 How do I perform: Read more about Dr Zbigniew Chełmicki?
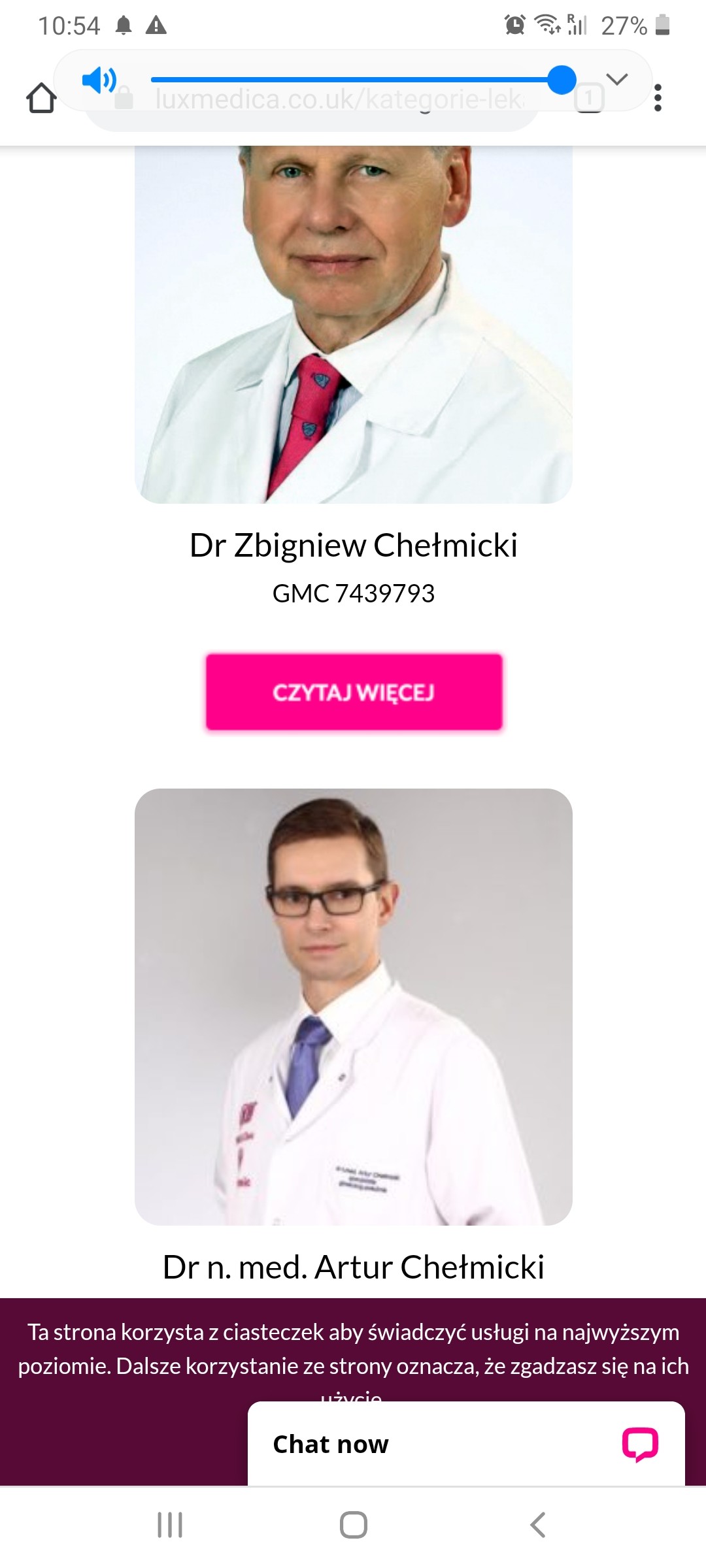click(354, 692)
